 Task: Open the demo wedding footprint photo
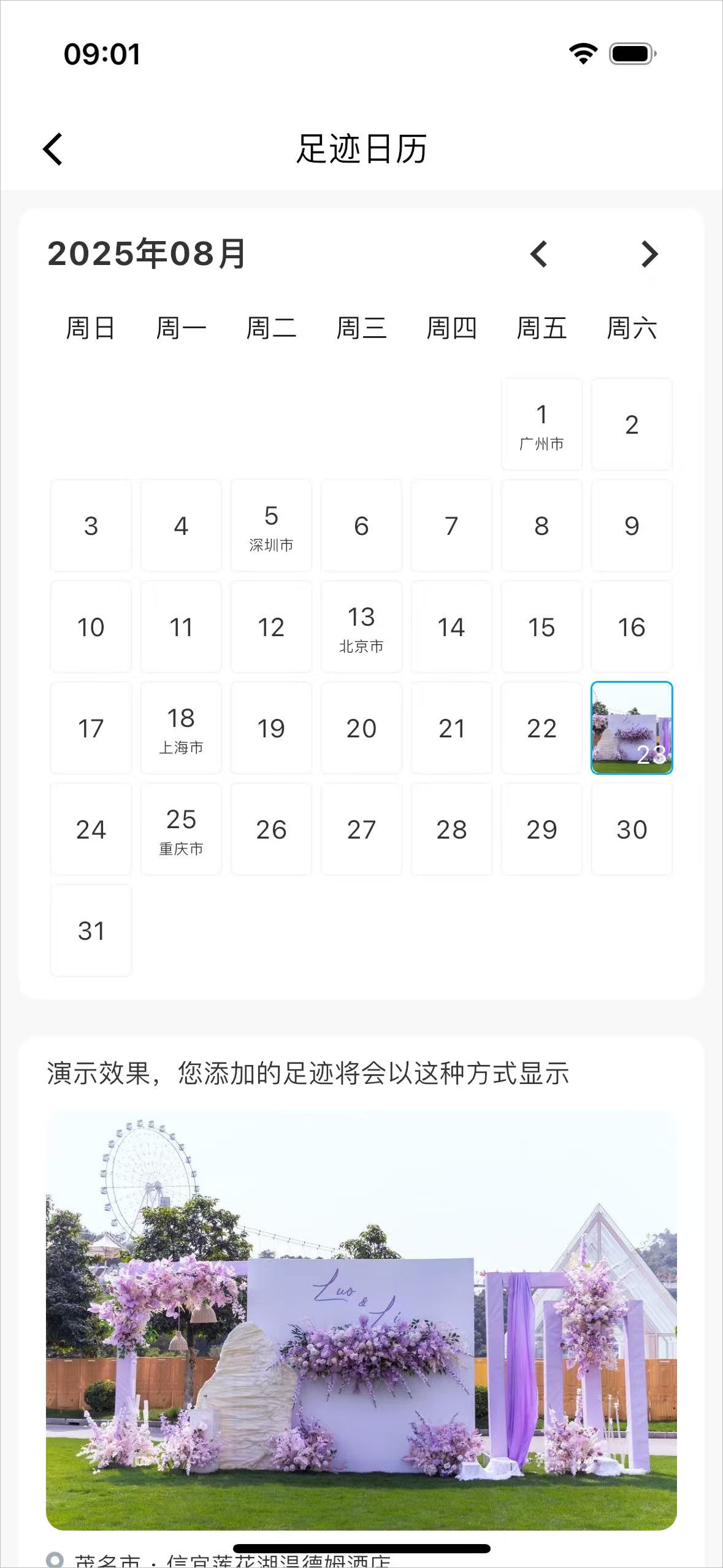coord(361,1319)
